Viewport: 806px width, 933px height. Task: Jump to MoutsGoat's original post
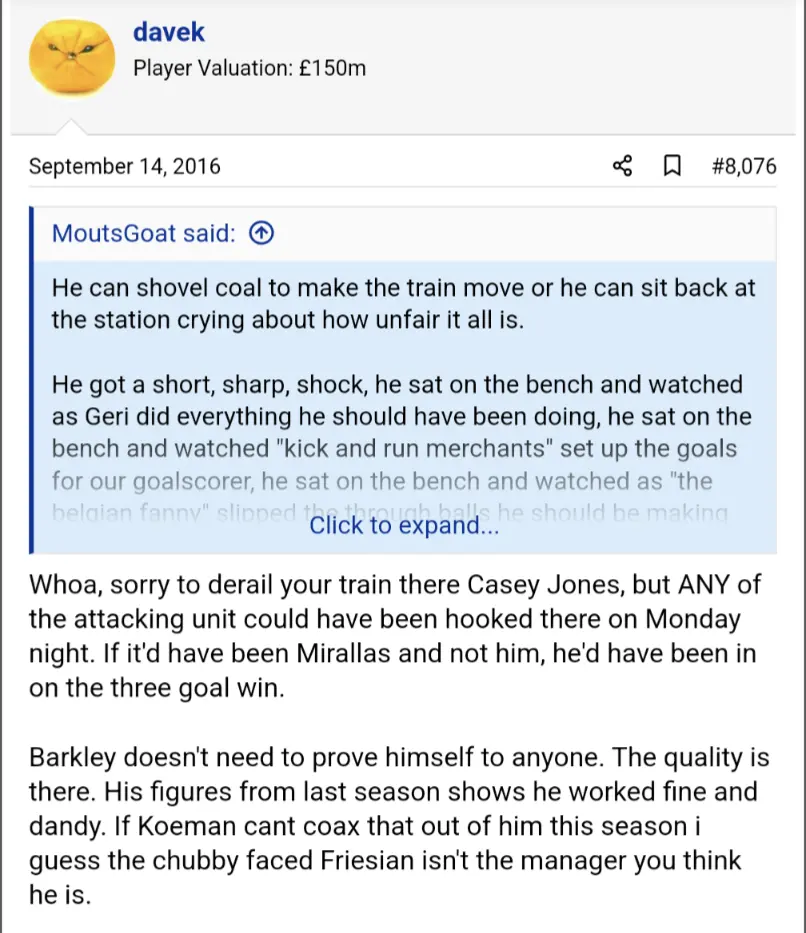(260, 234)
